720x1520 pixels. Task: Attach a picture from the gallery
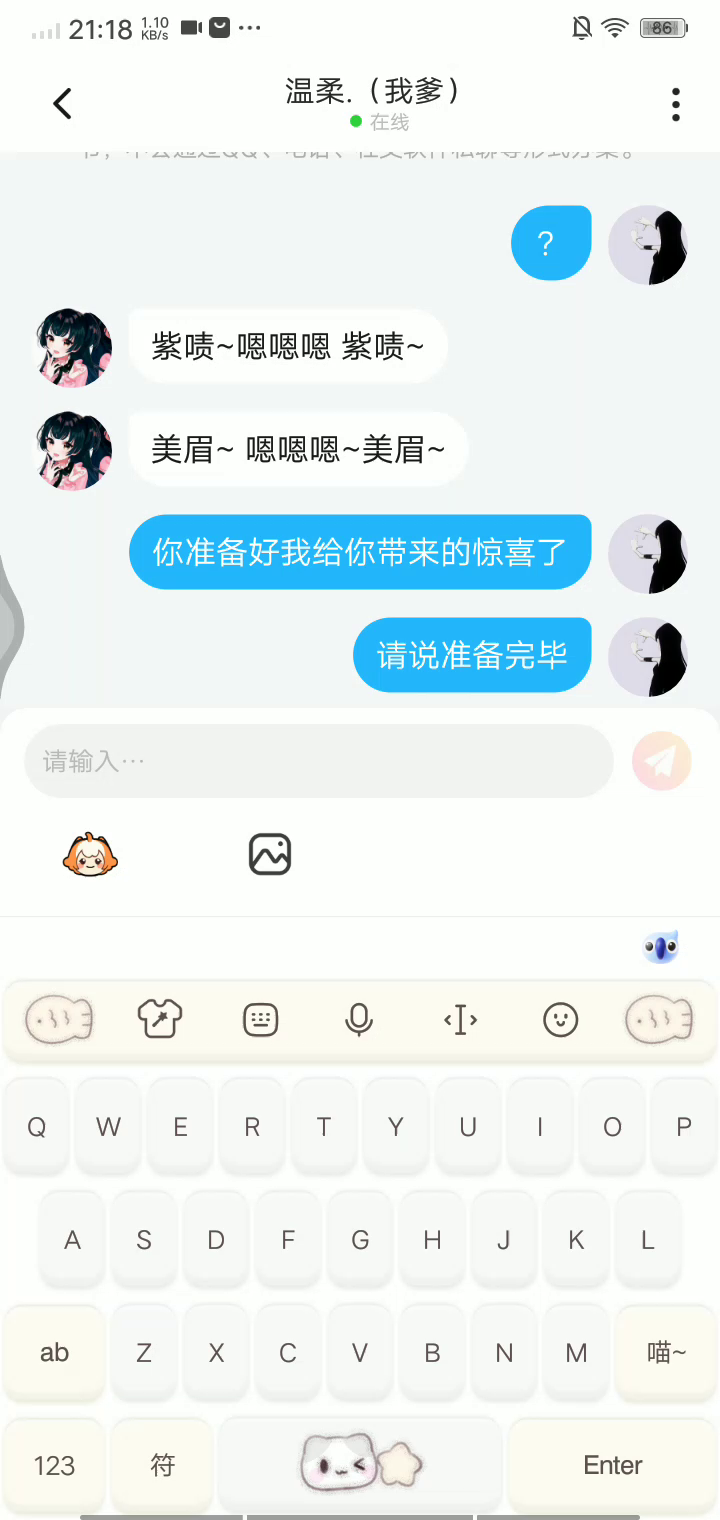(270, 855)
